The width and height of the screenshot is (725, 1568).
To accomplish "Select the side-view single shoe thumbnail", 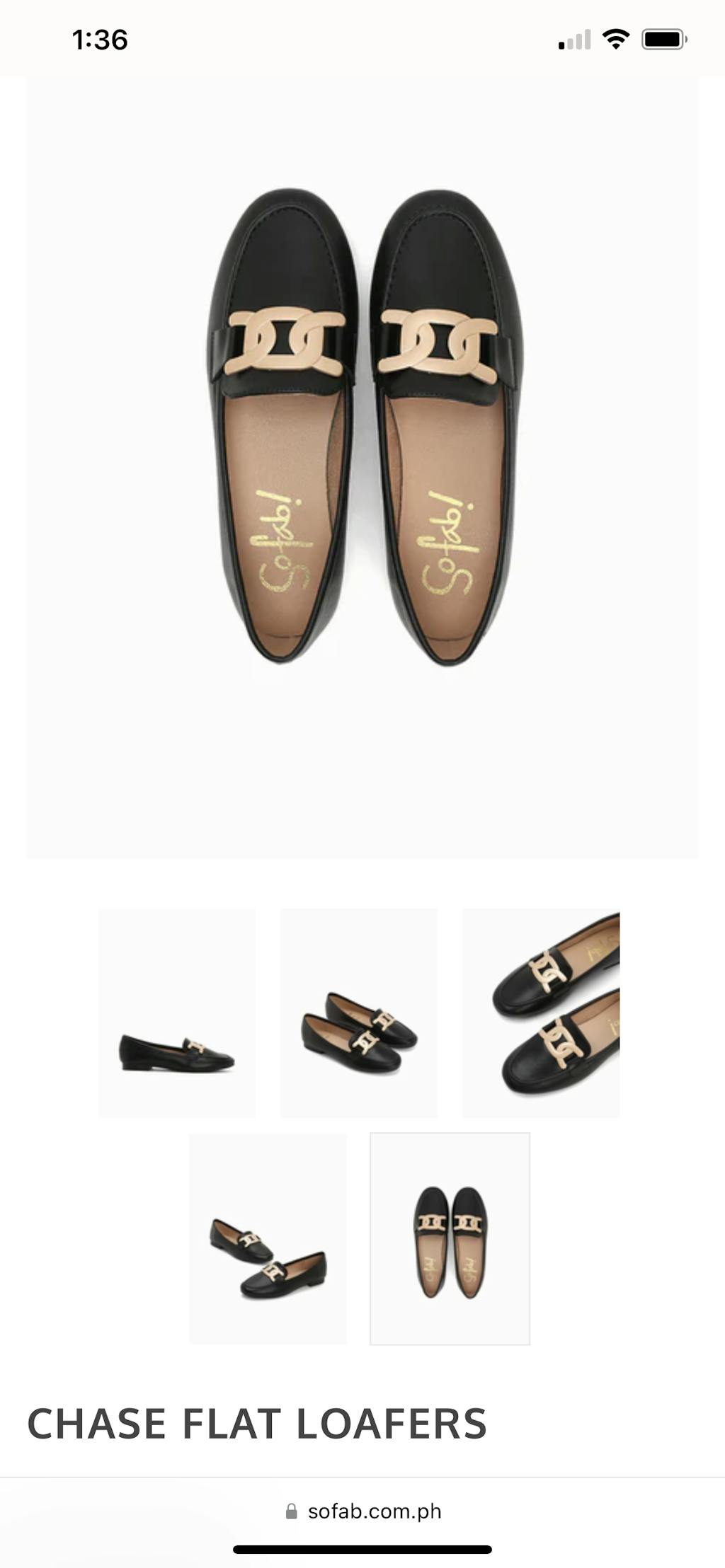I will pos(176,1013).
